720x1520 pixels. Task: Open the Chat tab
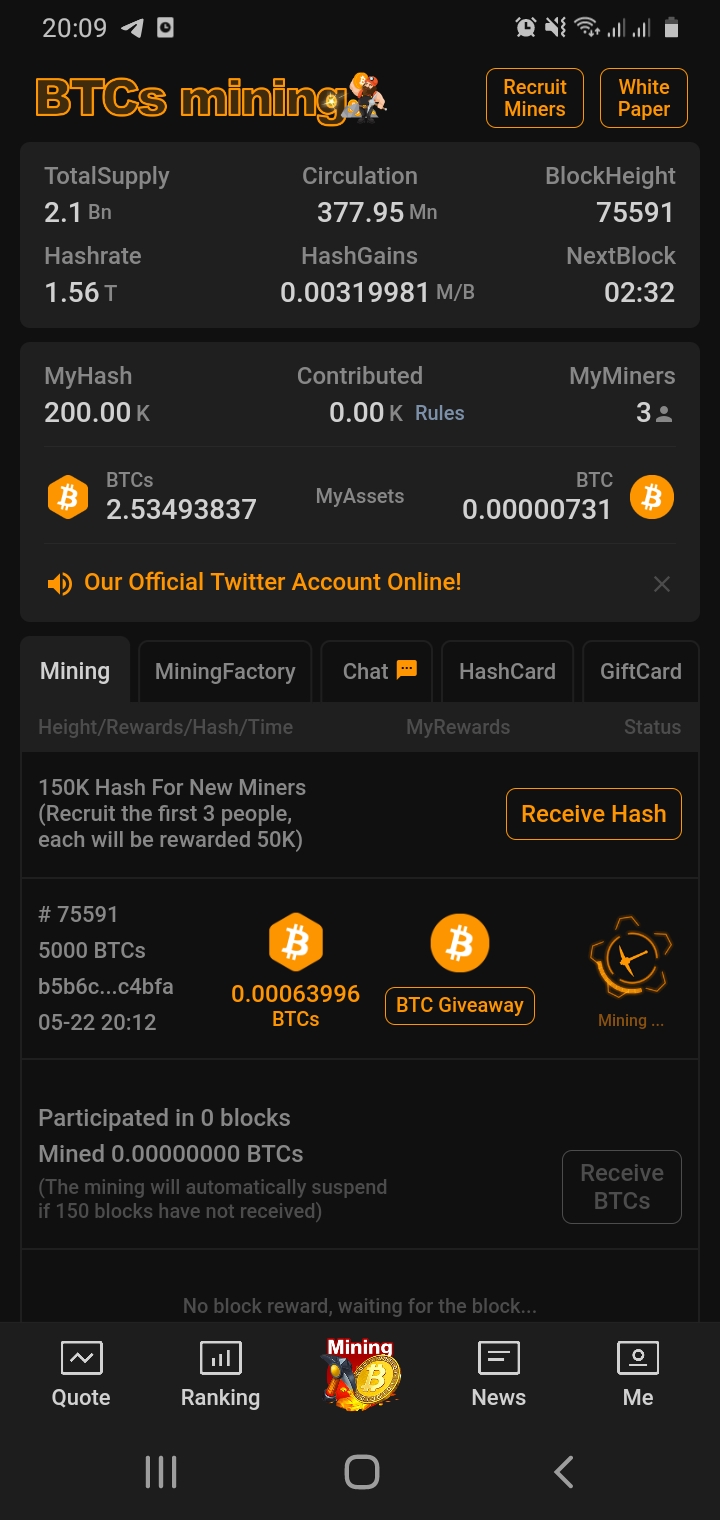click(377, 671)
